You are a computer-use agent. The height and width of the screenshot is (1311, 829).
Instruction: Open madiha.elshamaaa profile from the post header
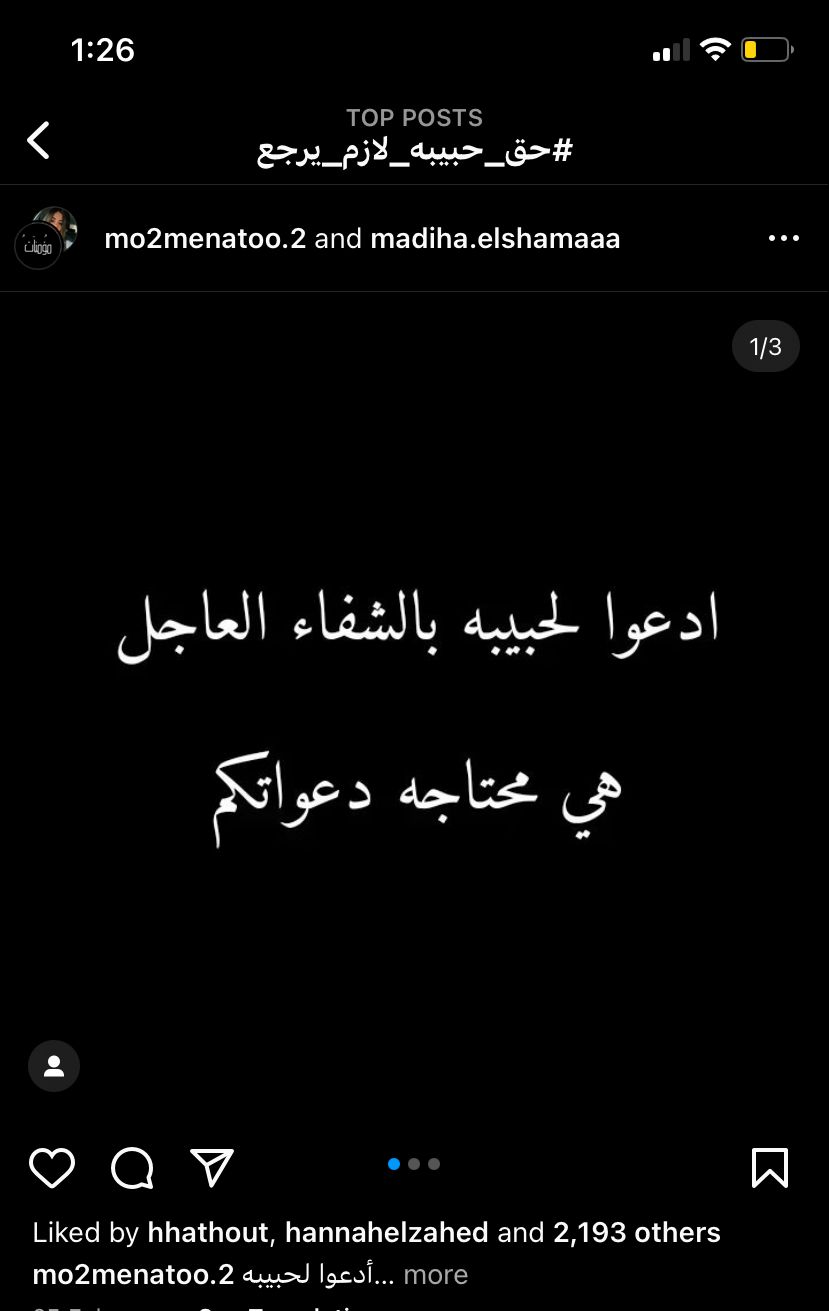point(495,239)
